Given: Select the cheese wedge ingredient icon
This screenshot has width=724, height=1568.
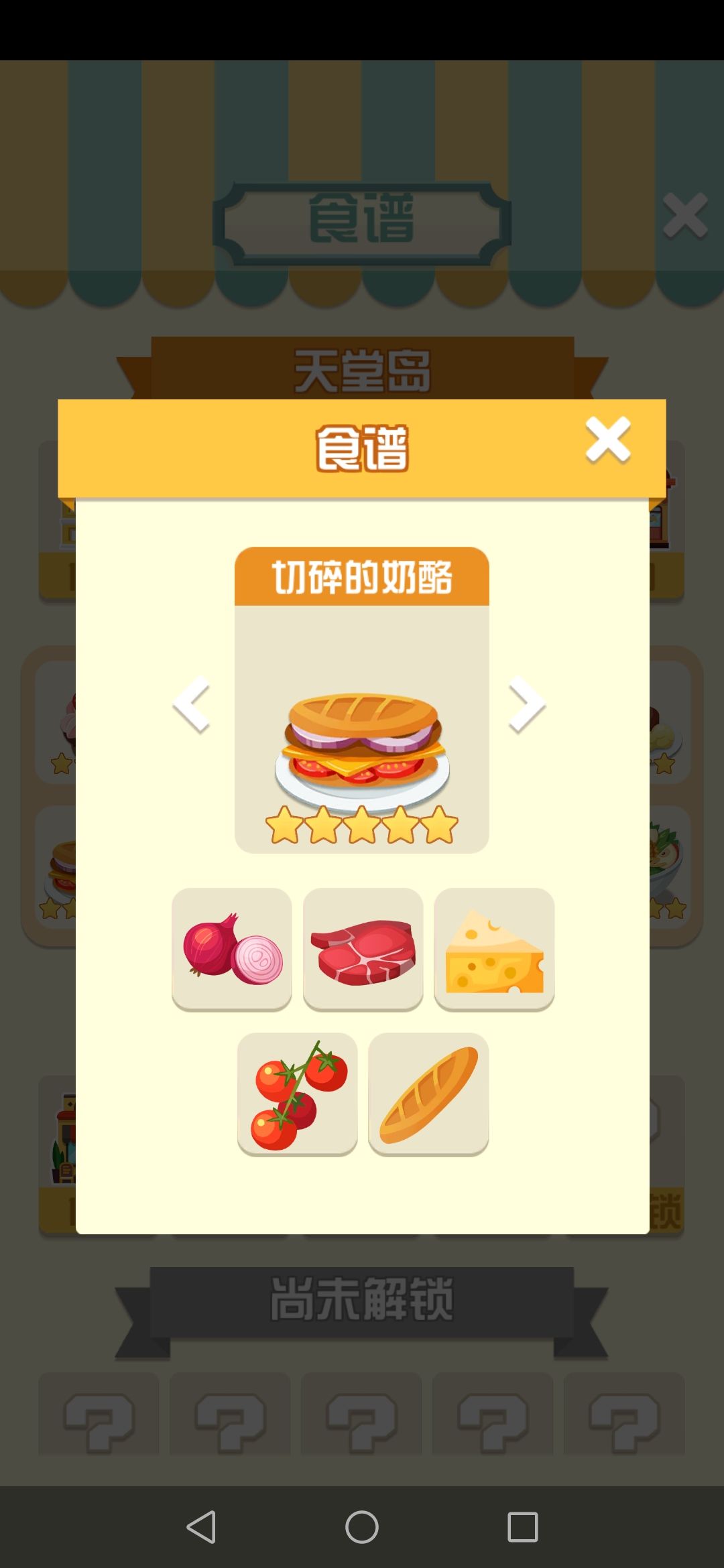Looking at the screenshot, I should pos(493,950).
